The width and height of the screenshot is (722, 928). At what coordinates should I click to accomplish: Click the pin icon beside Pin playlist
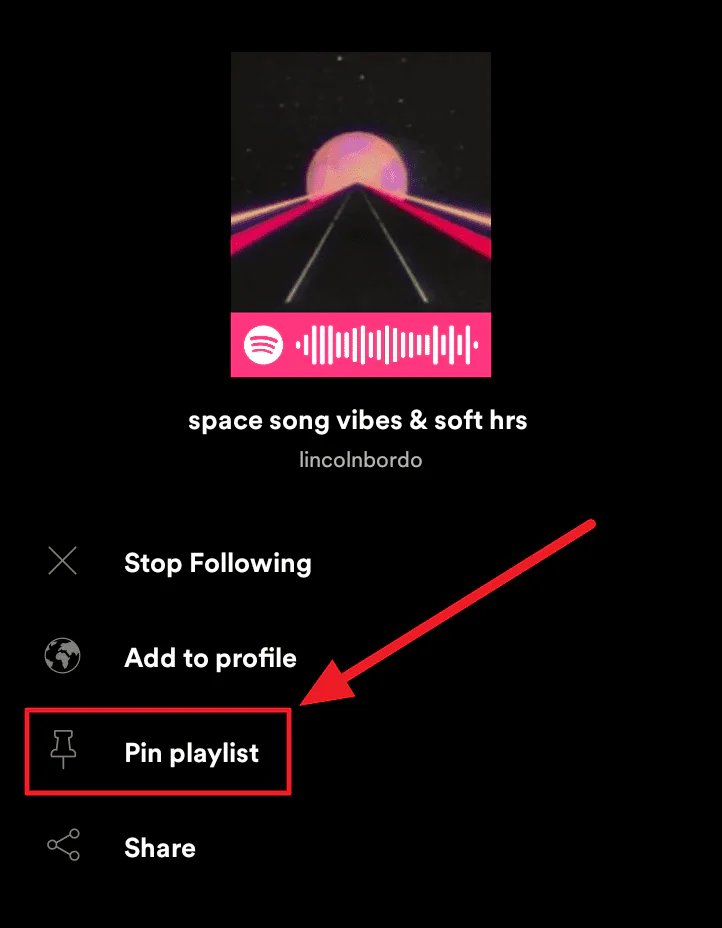click(62, 751)
